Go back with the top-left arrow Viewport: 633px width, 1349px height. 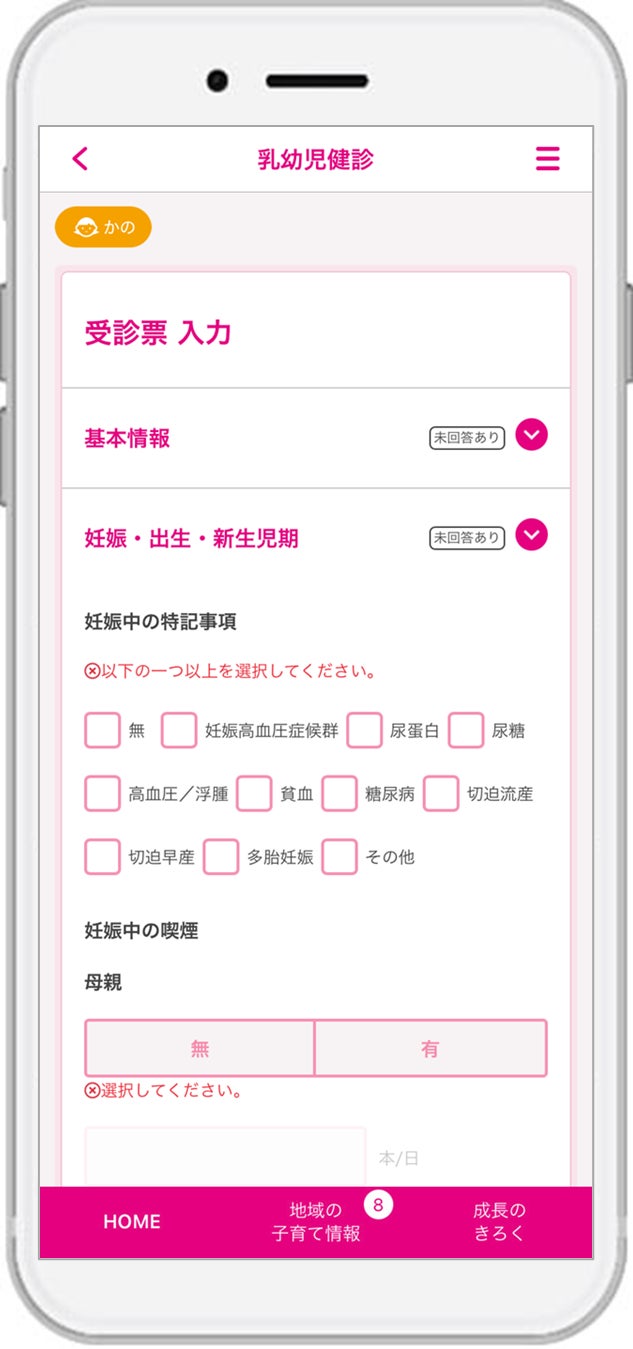click(x=81, y=159)
